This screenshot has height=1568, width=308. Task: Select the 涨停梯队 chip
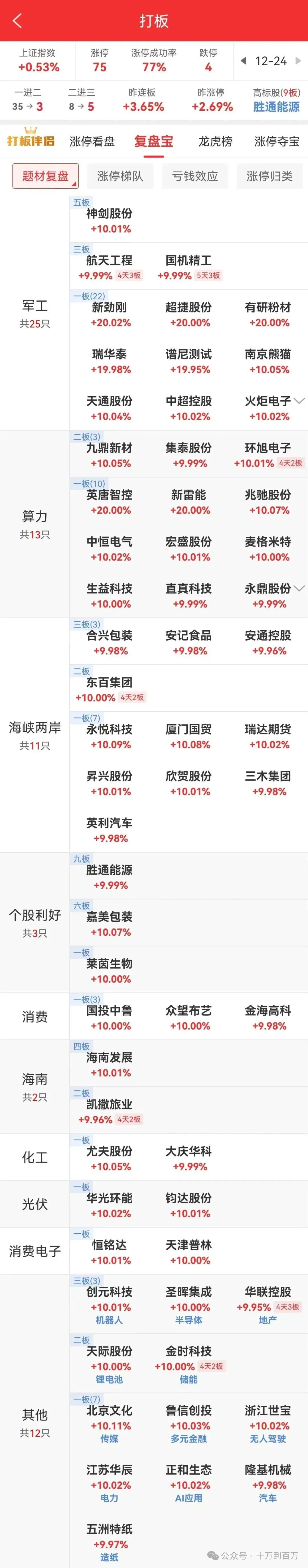tap(120, 176)
